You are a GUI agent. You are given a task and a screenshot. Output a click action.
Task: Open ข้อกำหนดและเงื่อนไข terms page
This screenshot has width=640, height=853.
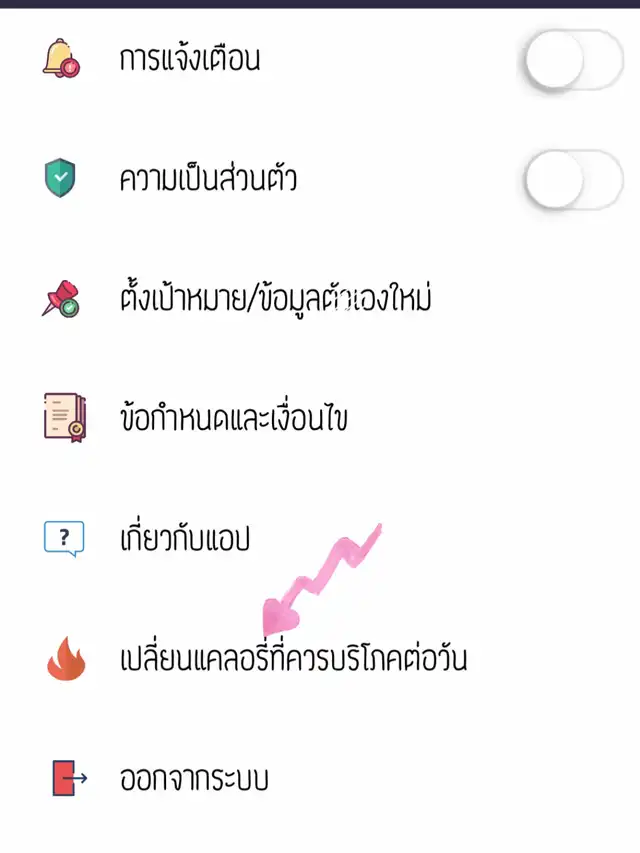[x=320, y=419]
